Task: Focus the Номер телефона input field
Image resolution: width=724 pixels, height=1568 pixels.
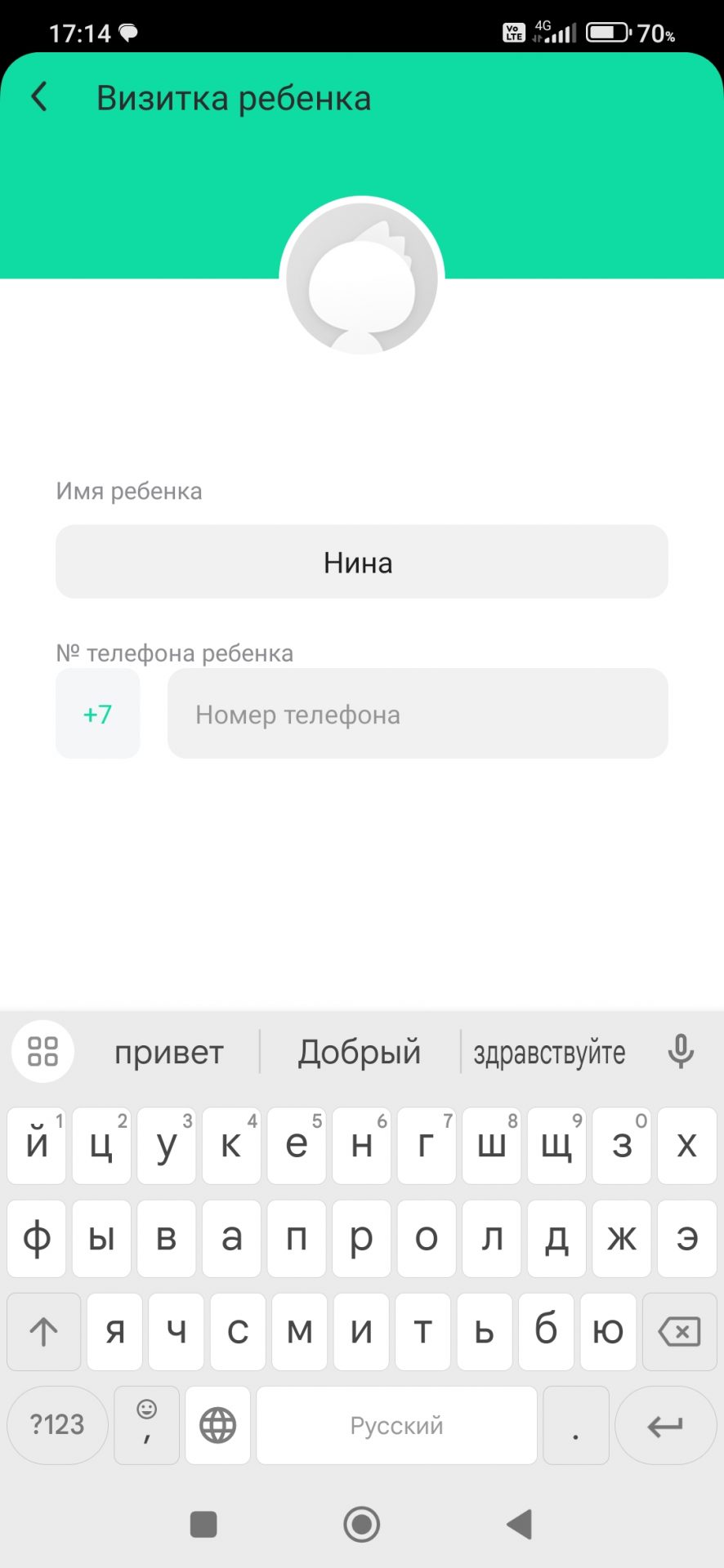Action: pyautogui.click(x=417, y=714)
